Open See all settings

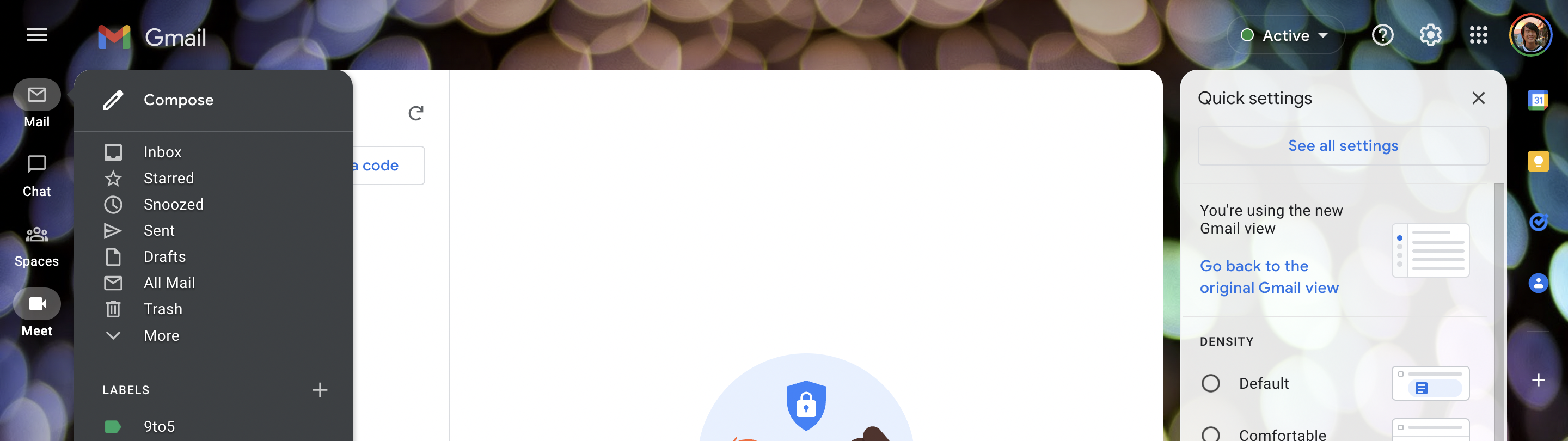tap(1343, 146)
